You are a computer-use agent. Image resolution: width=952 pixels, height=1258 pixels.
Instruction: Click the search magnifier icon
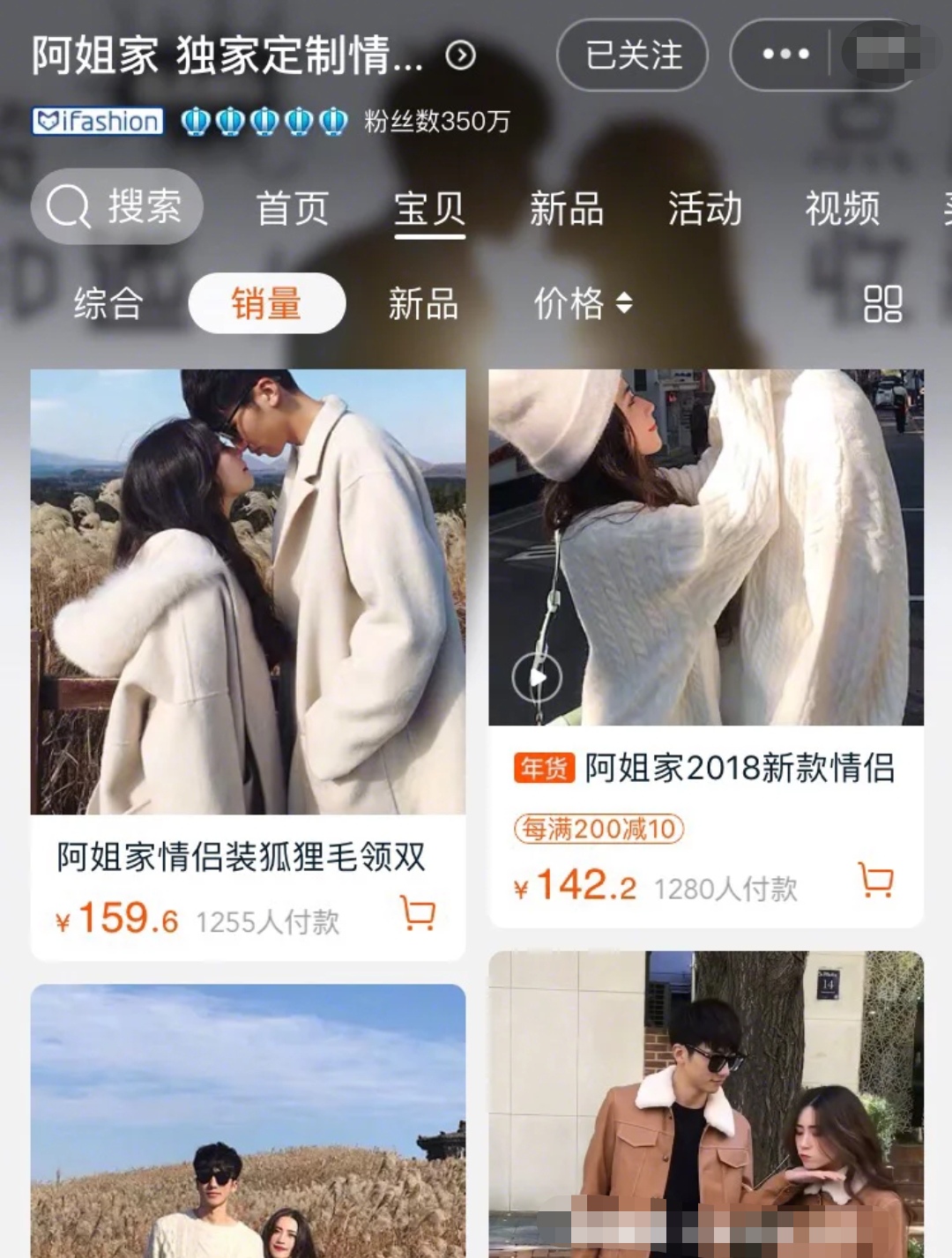click(71, 205)
